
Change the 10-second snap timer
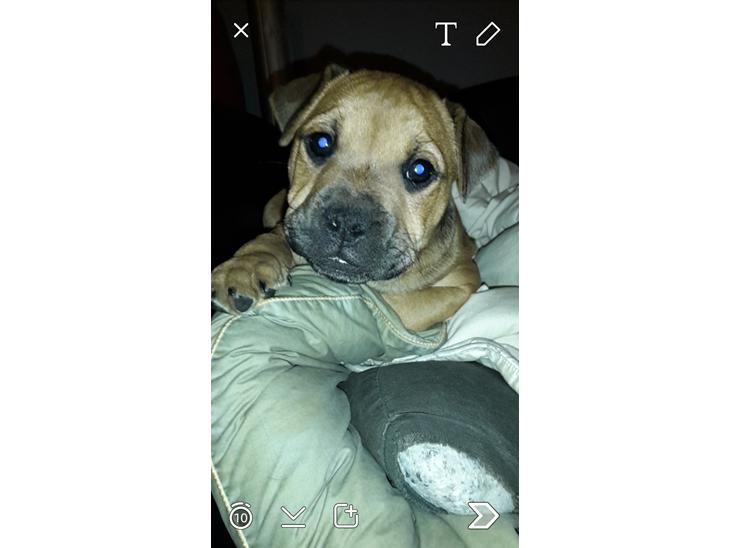[240, 516]
